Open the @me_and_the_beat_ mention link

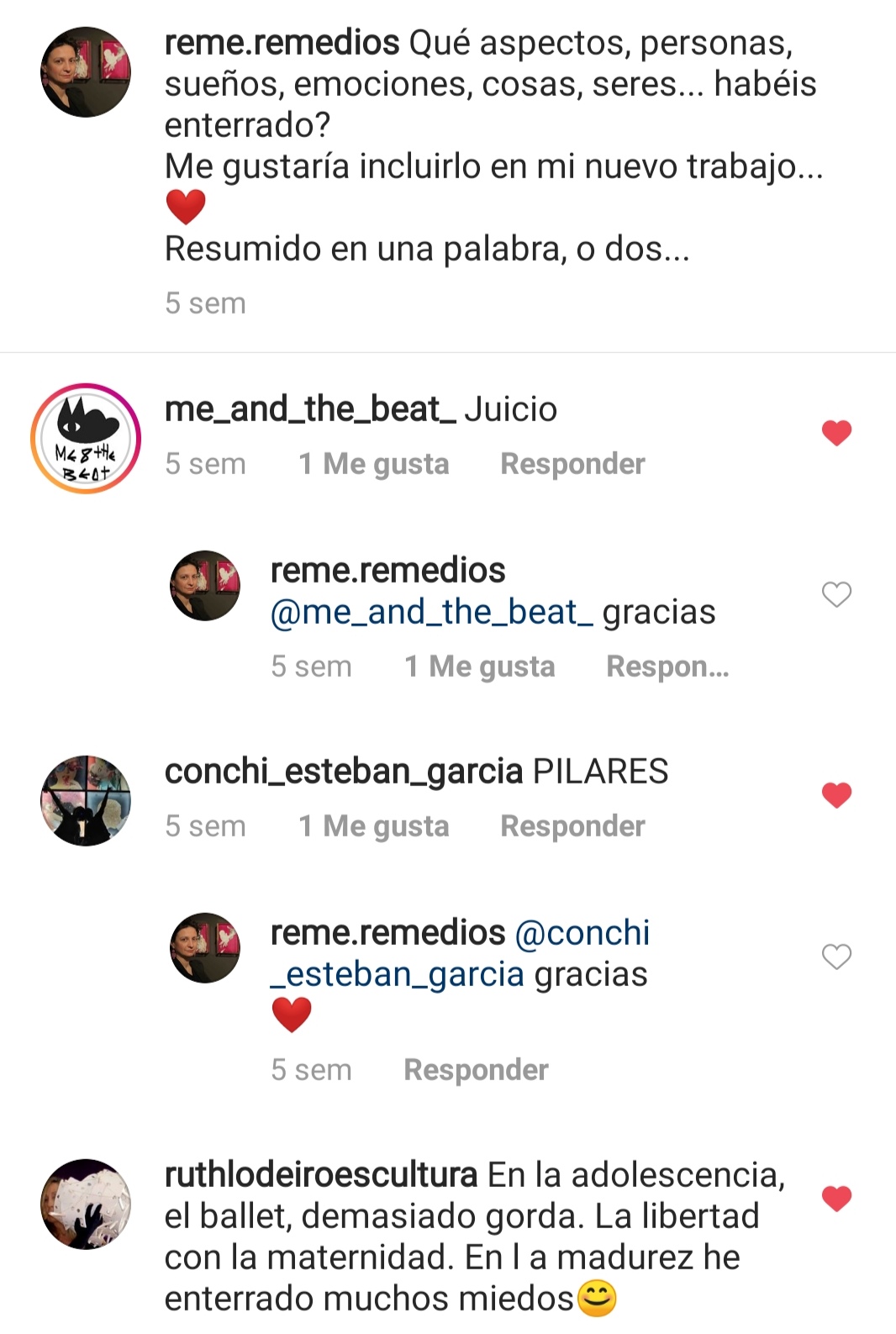pos(431,612)
